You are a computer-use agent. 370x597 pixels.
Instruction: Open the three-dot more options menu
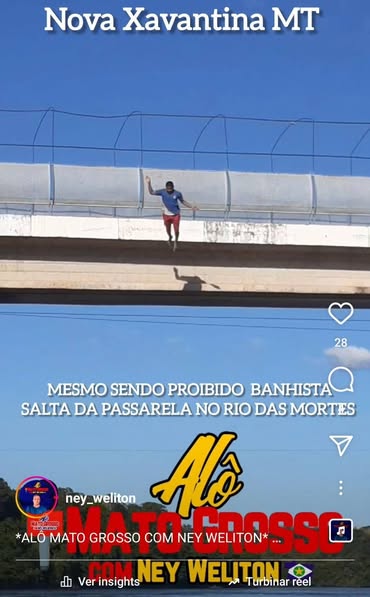(341, 488)
